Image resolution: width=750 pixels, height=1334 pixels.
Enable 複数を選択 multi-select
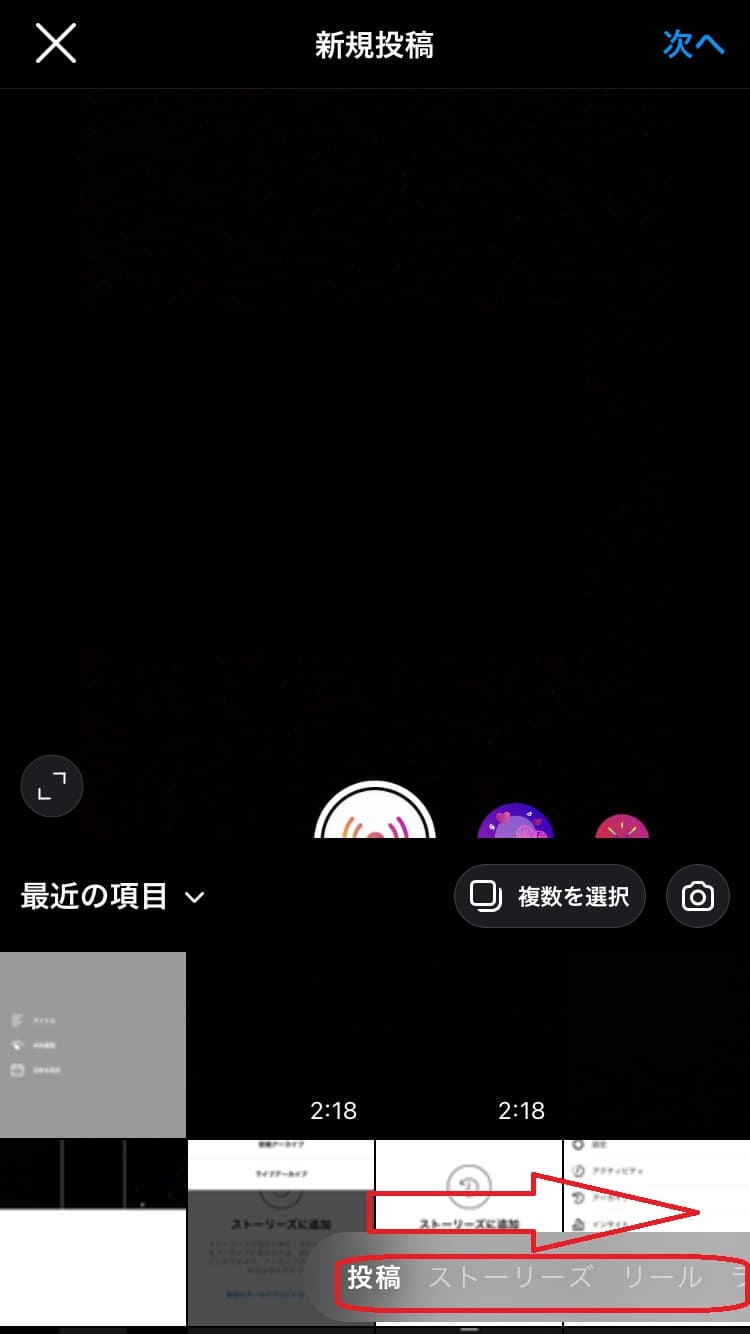550,896
